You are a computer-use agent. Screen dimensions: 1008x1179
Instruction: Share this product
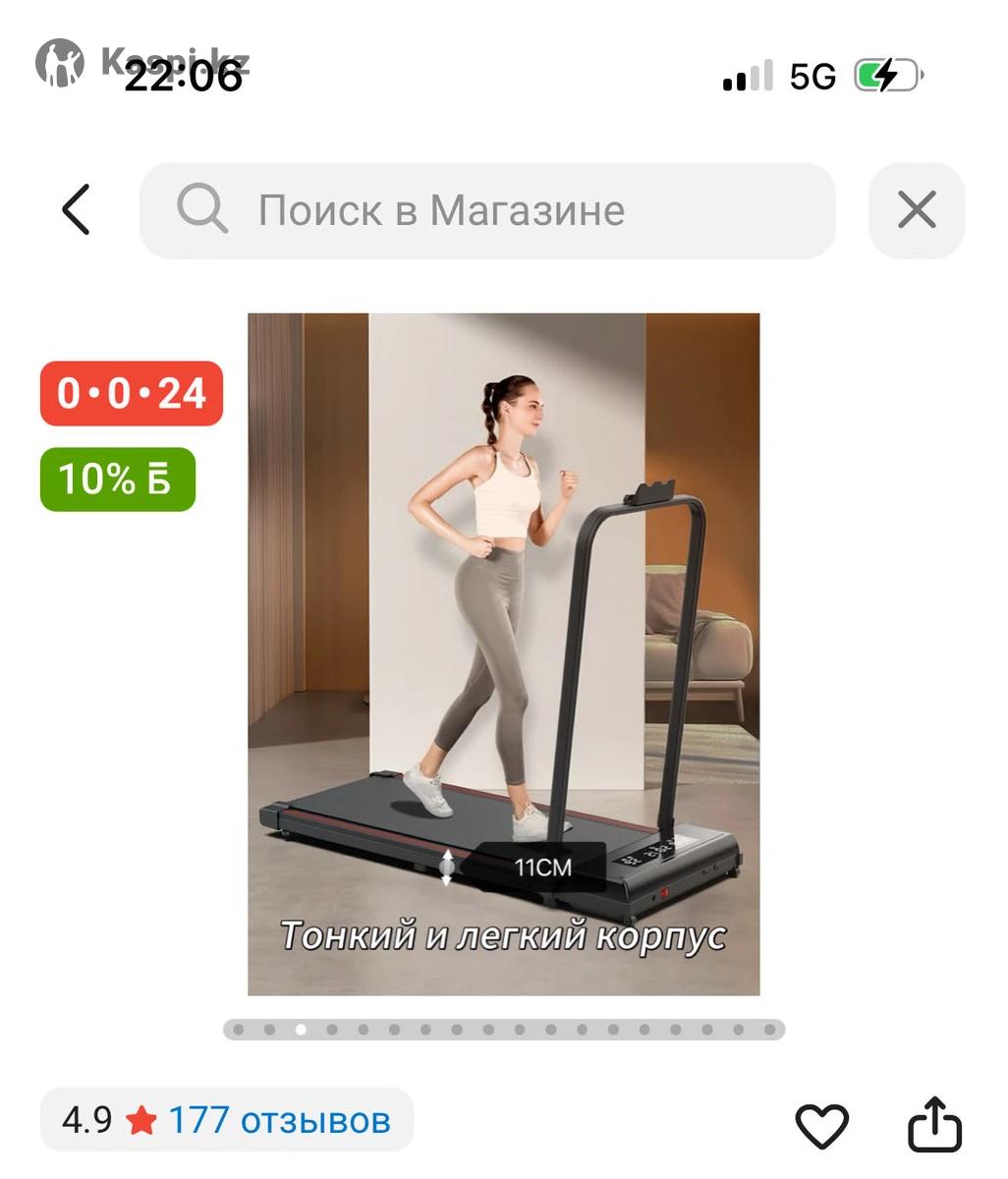[933, 1123]
